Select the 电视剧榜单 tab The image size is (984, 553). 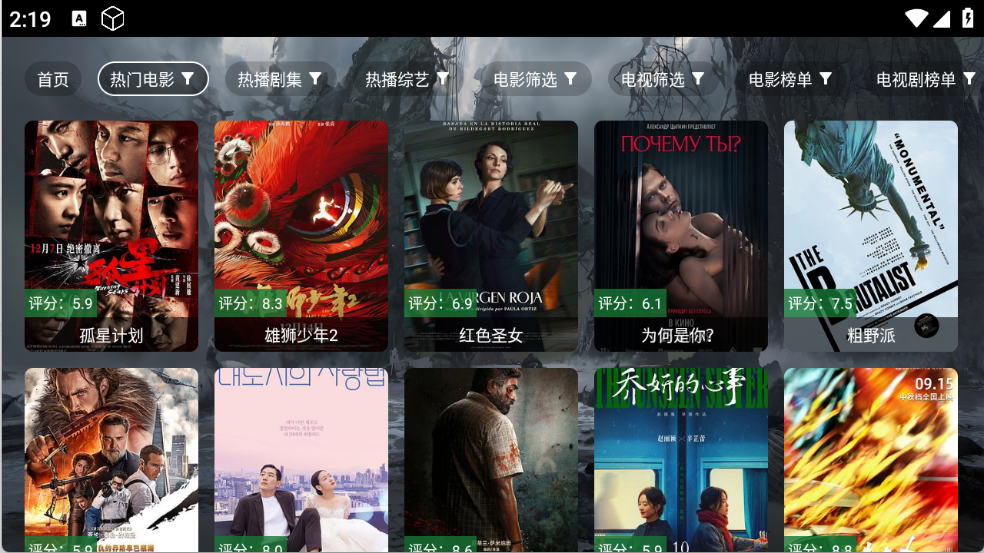tap(925, 79)
